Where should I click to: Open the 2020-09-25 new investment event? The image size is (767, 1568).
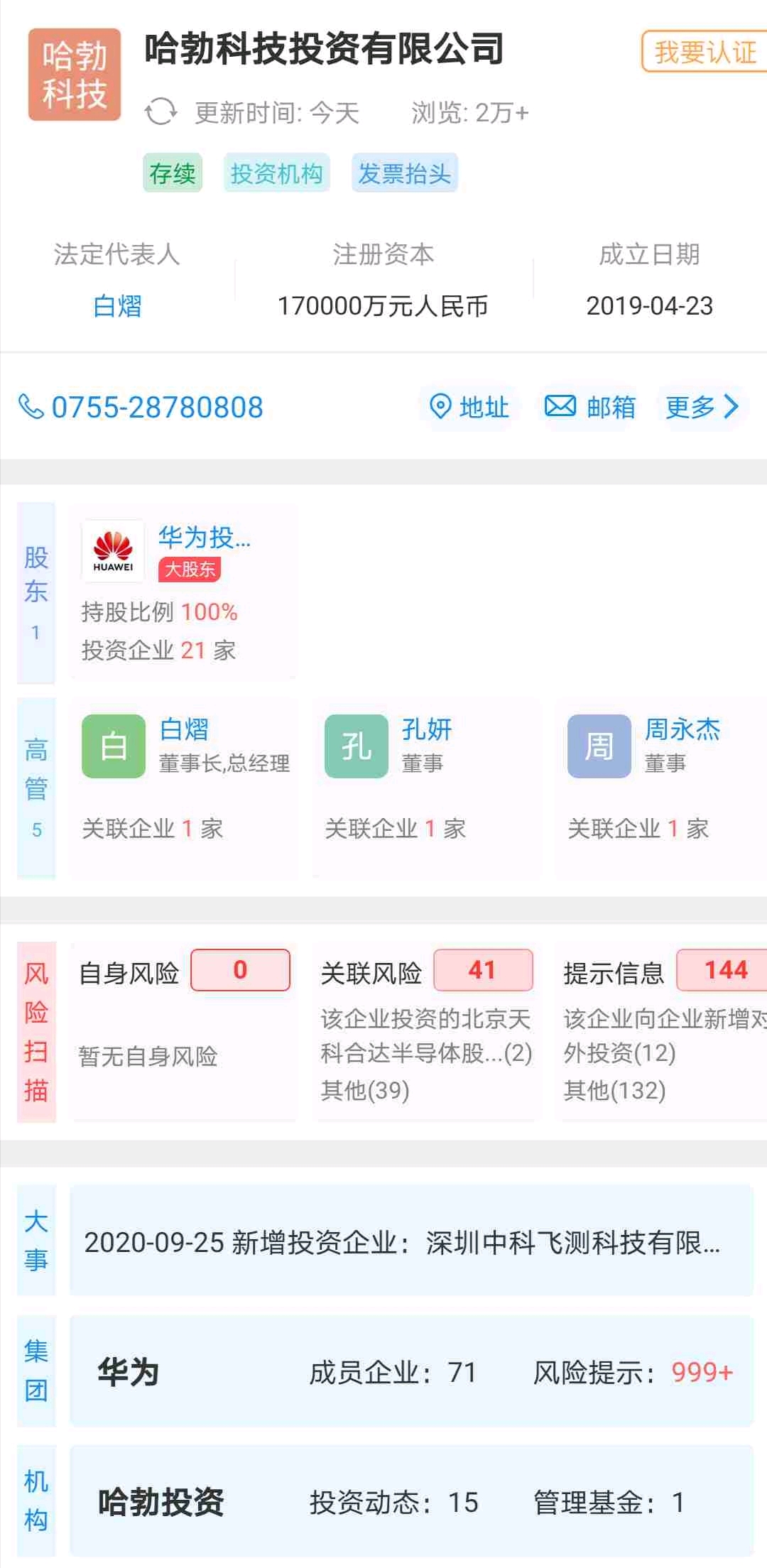pos(411,1241)
